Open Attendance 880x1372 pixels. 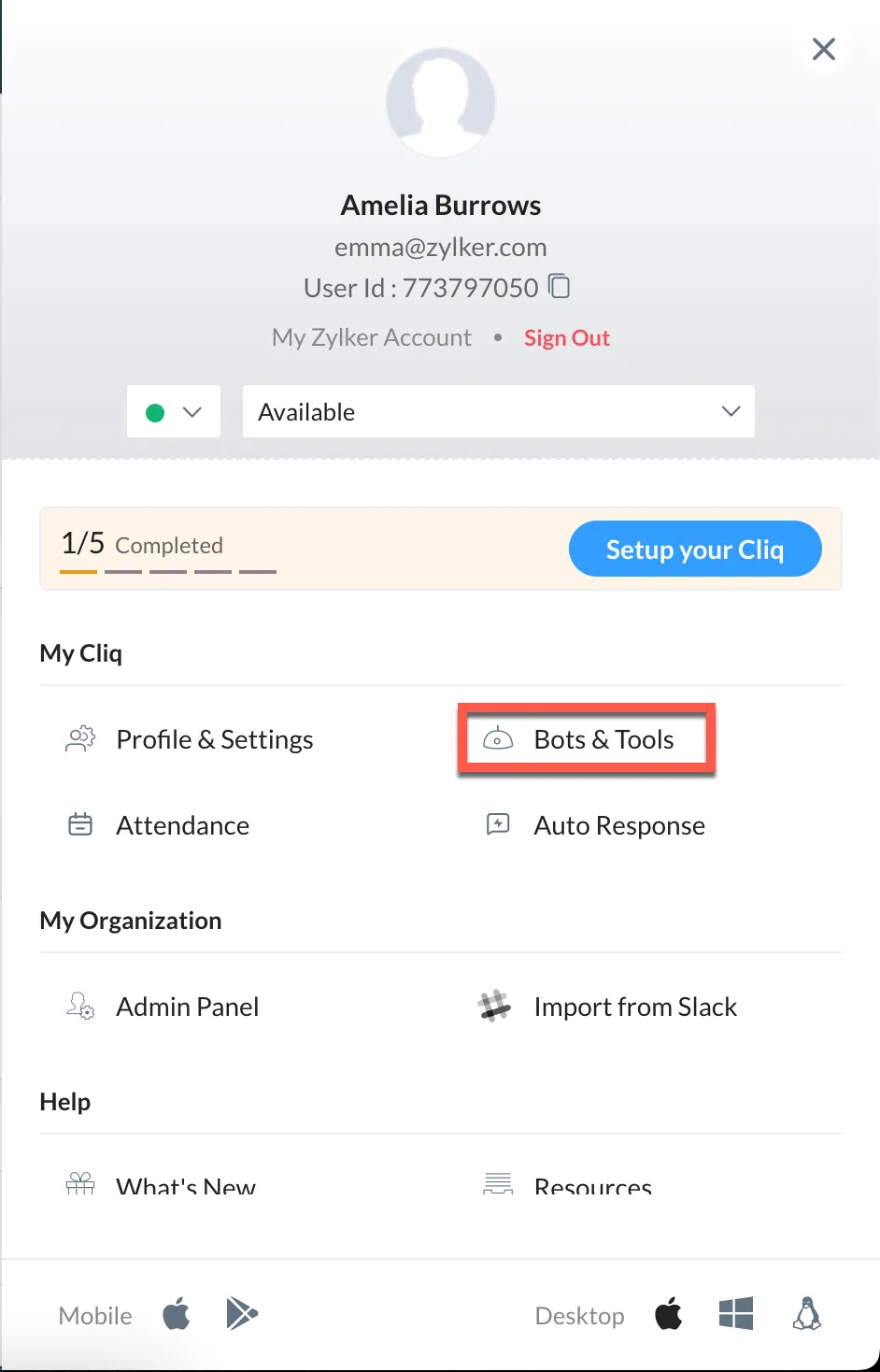tap(182, 825)
